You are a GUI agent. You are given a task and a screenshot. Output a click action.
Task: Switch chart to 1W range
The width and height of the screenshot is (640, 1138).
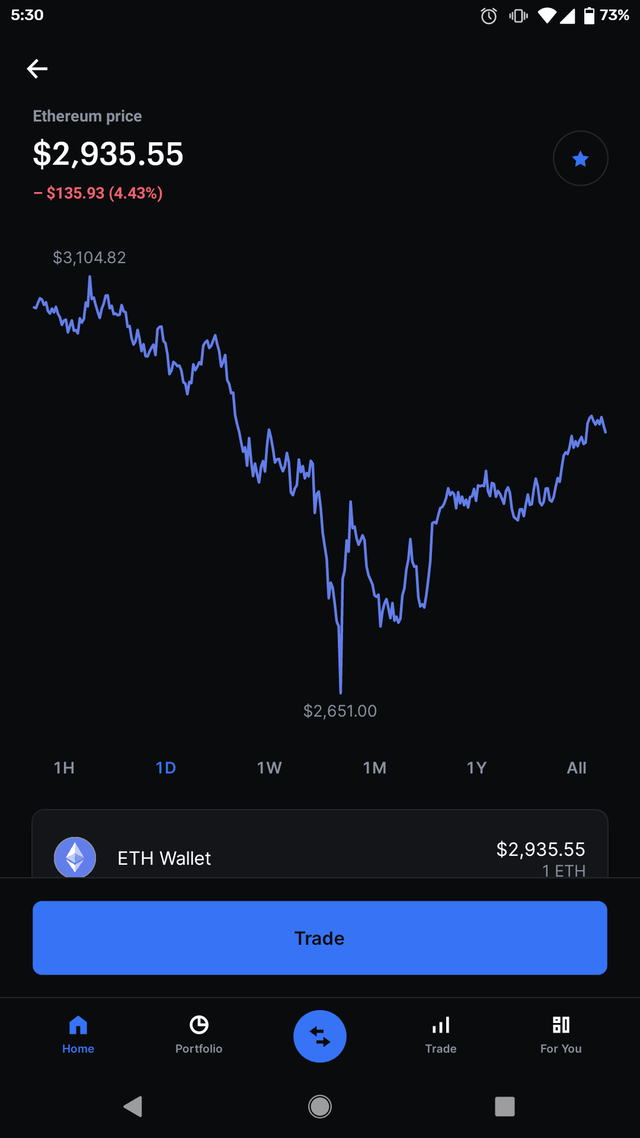point(269,768)
